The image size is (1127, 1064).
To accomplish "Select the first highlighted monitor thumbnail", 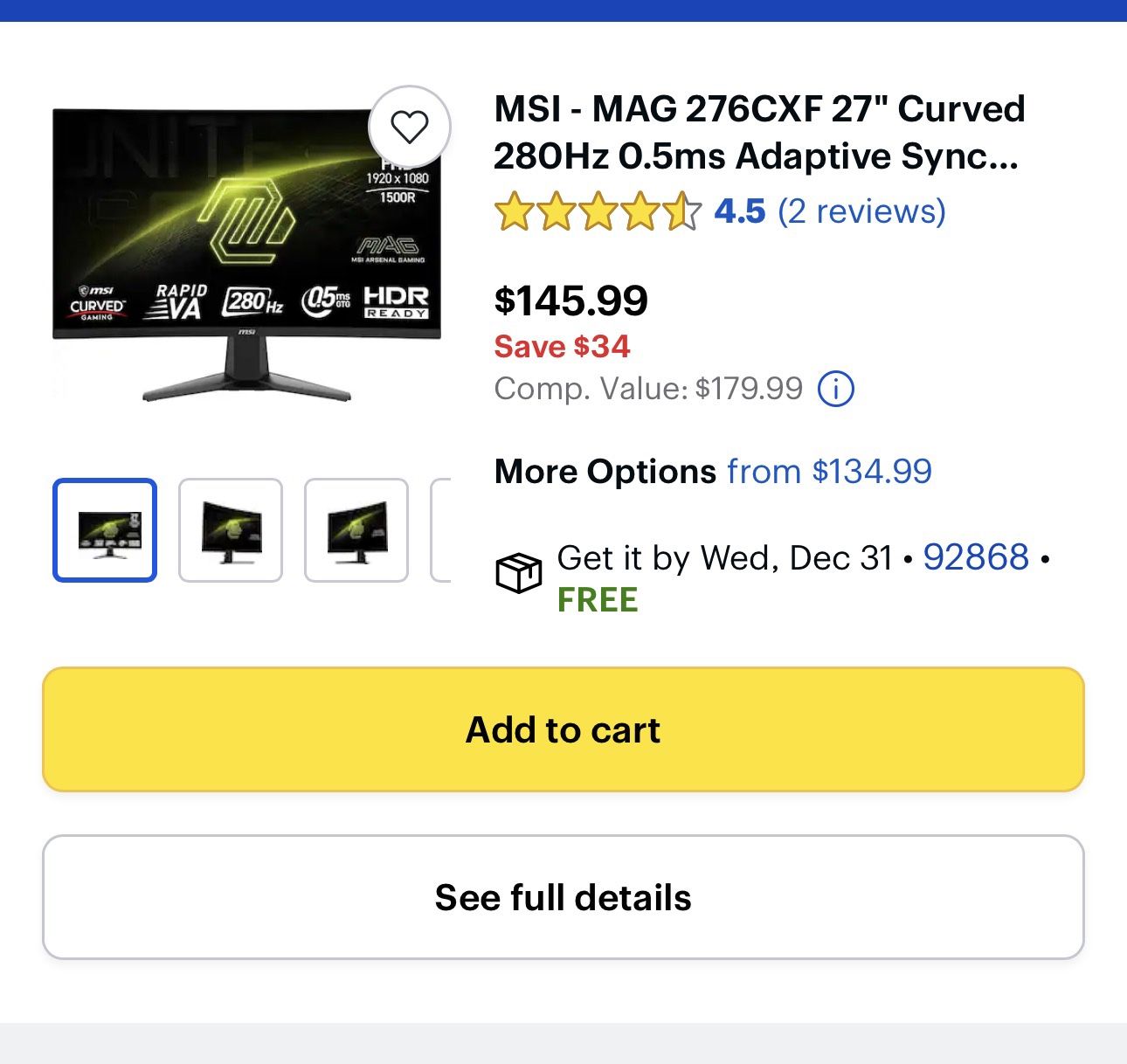I will click(x=105, y=530).
